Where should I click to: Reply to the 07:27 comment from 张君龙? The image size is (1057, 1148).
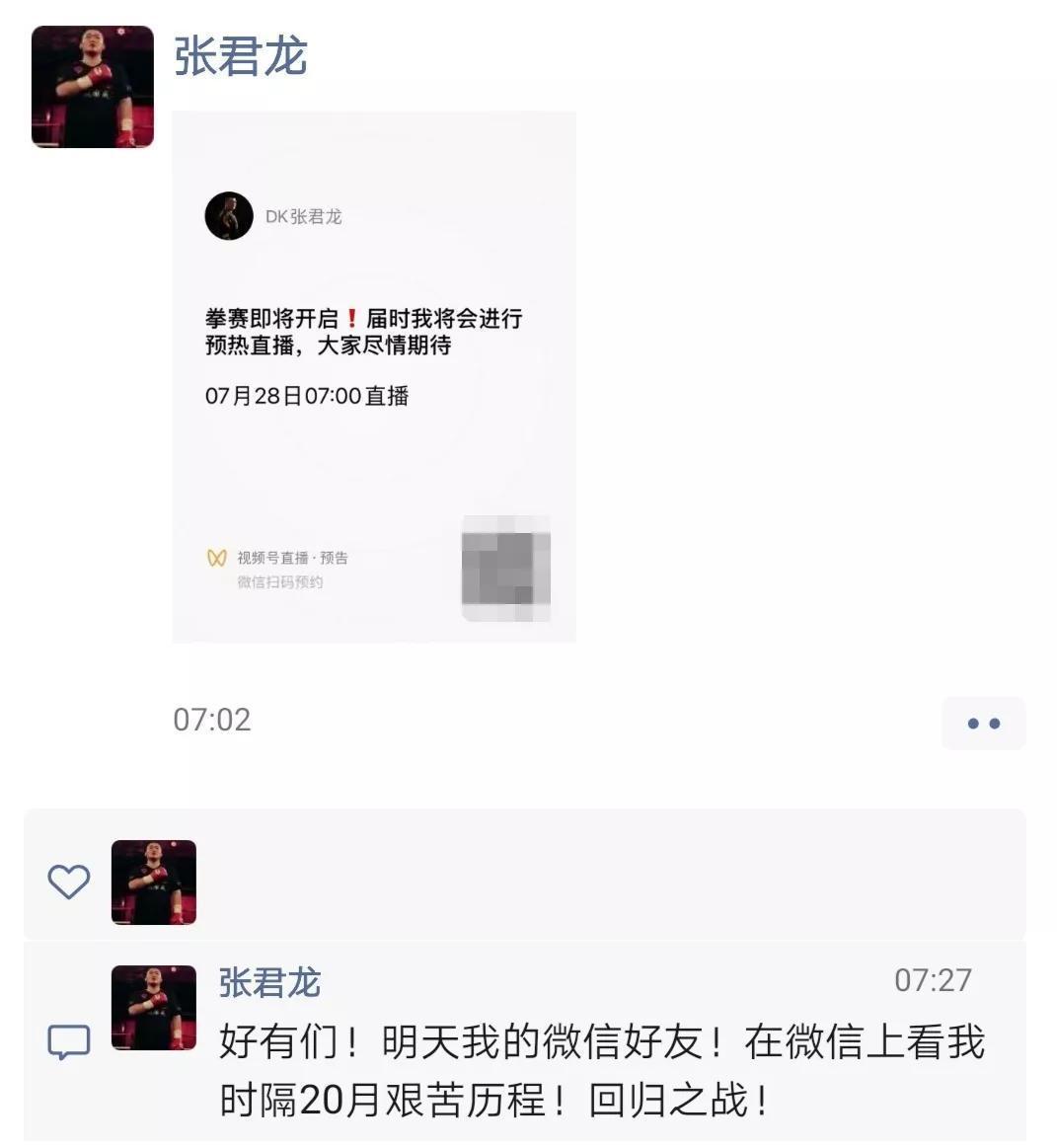(x=601, y=1070)
